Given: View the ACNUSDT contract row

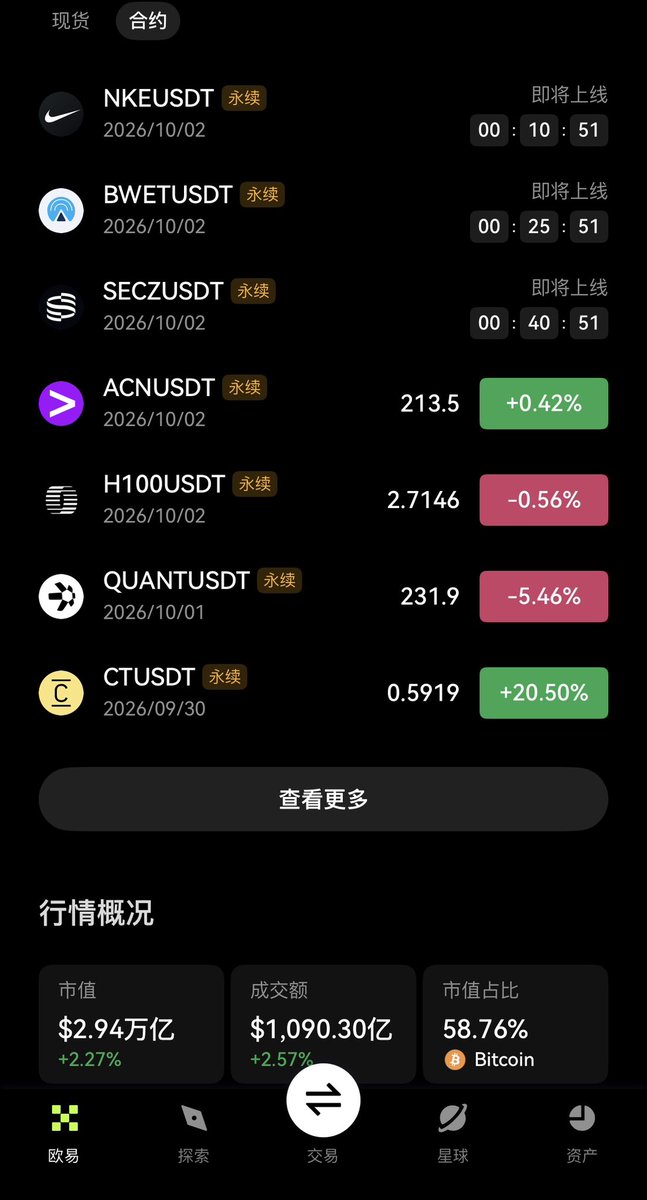Looking at the screenshot, I should click(x=323, y=403).
